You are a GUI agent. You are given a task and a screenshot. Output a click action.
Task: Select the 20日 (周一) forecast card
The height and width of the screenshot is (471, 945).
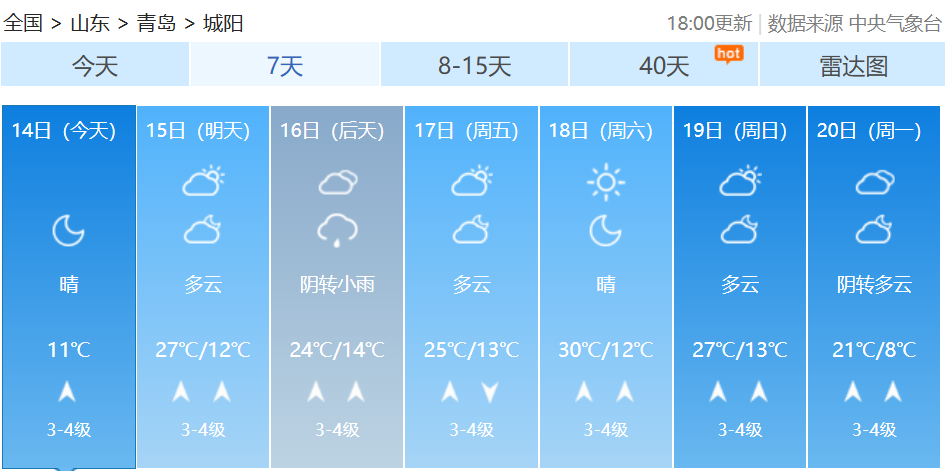click(874, 285)
